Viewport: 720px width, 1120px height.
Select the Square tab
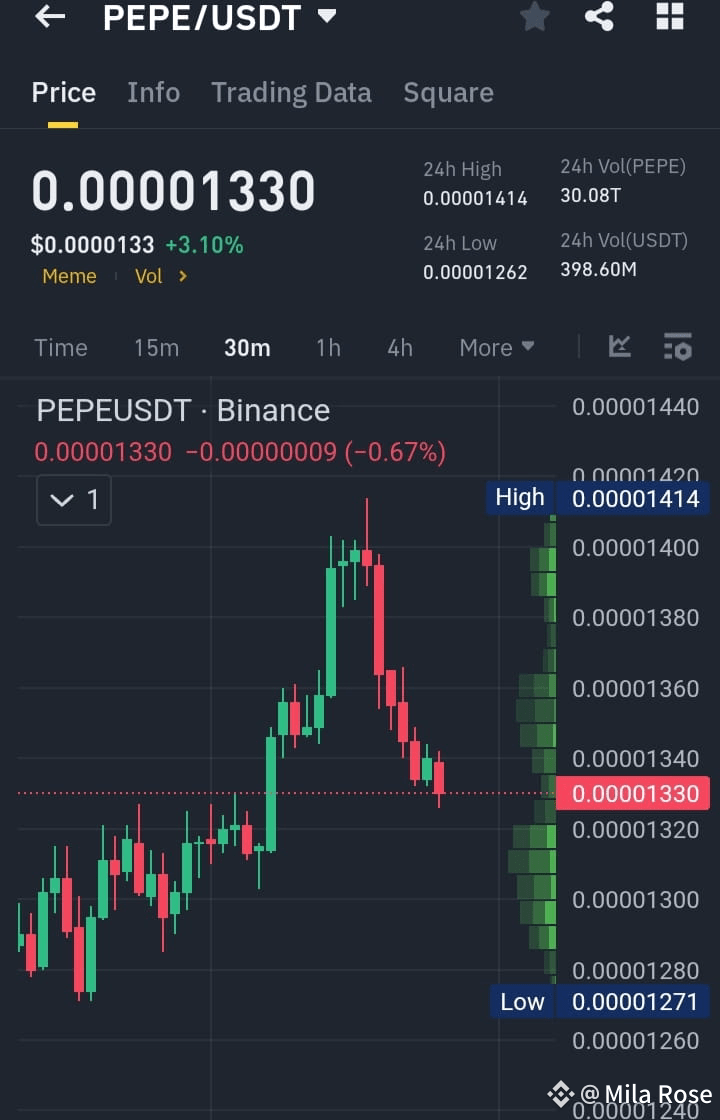pyautogui.click(x=448, y=92)
